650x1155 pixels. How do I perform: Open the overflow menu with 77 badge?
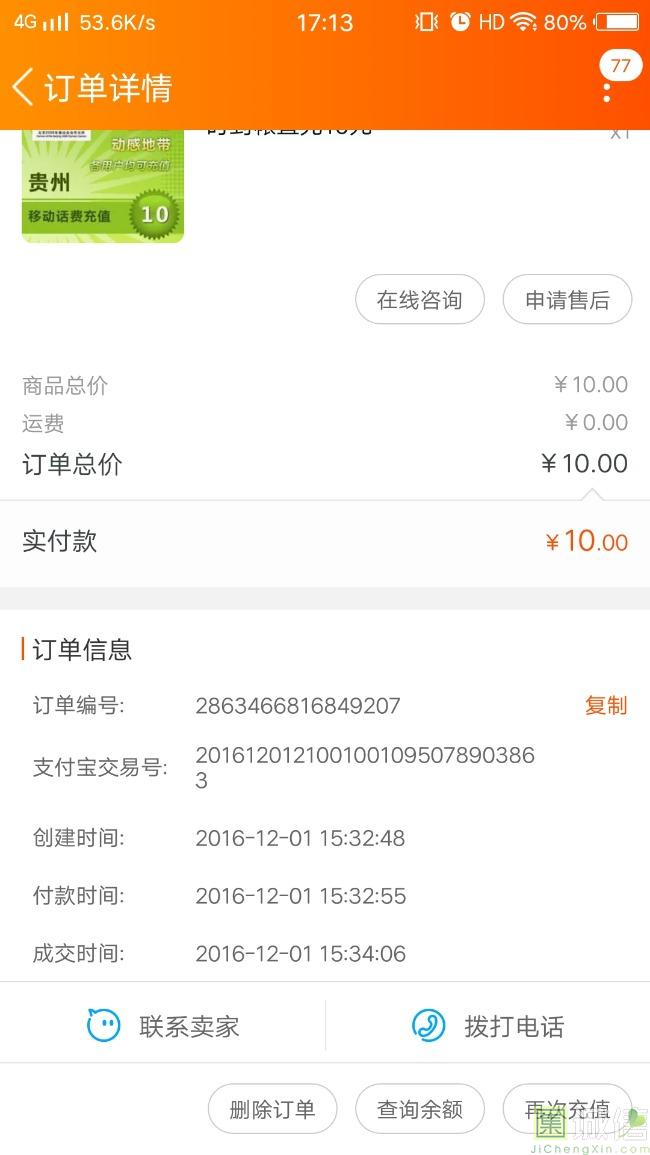click(x=607, y=88)
